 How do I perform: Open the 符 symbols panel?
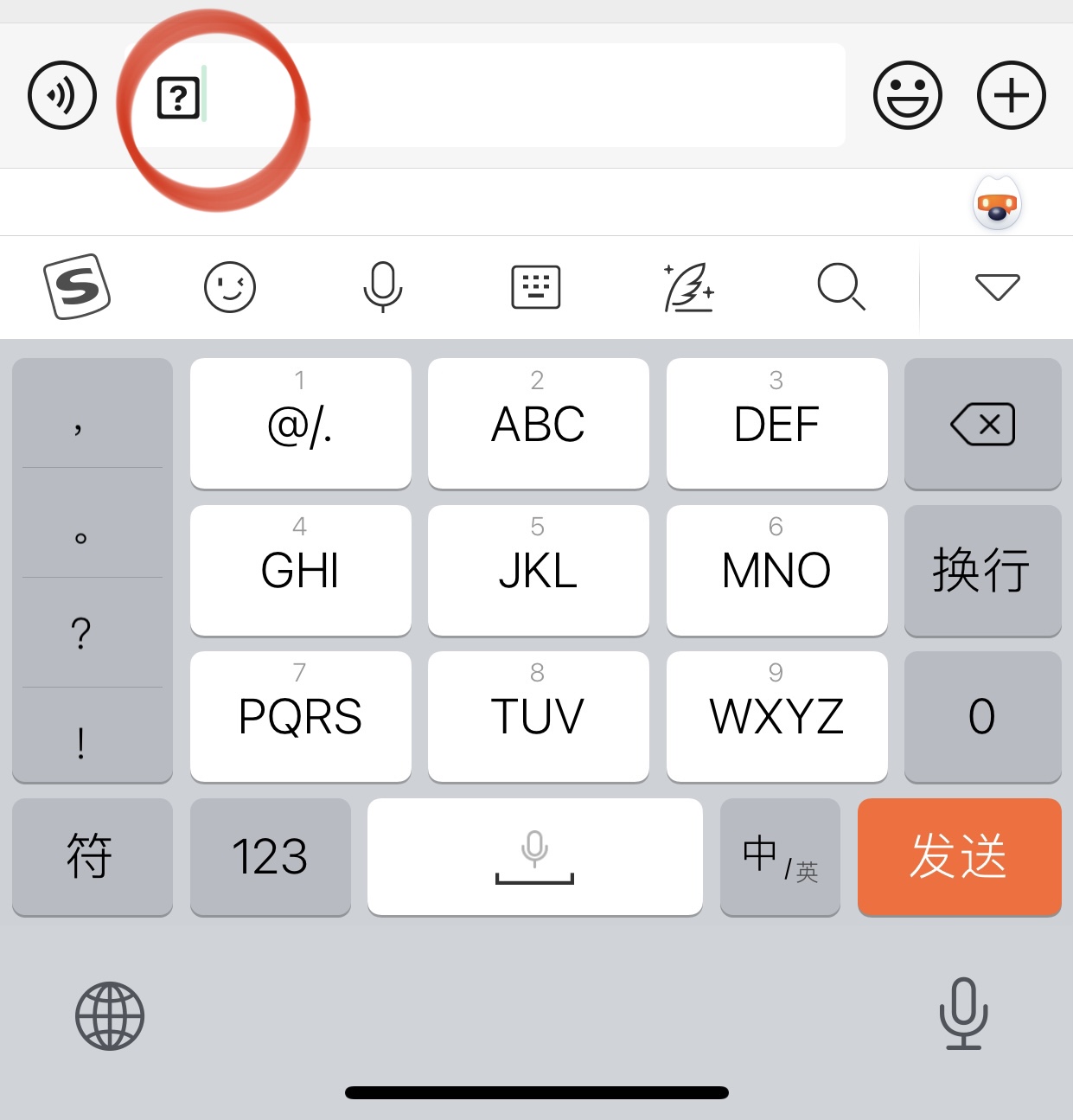92,856
